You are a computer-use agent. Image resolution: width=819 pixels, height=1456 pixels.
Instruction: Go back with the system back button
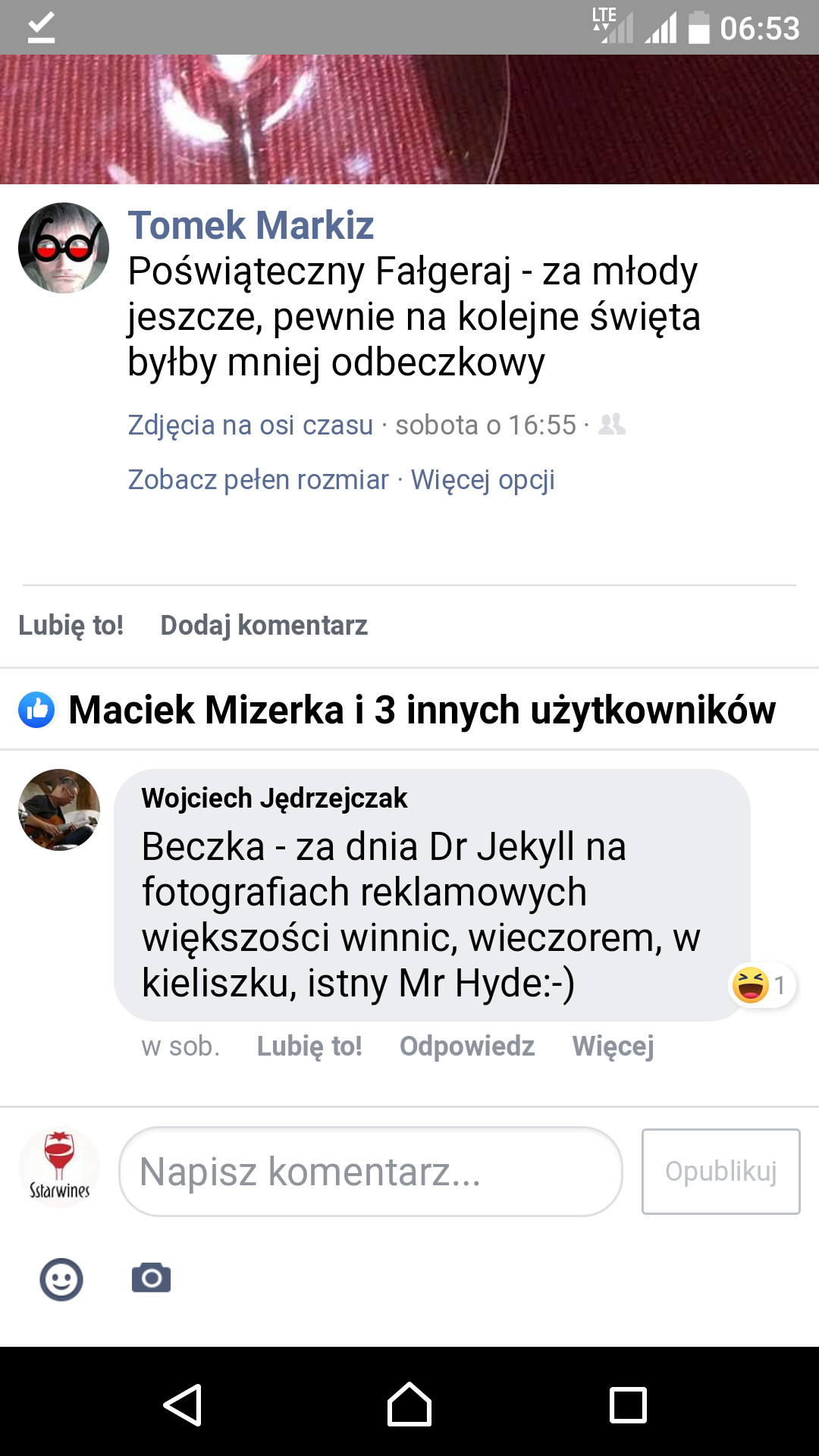[183, 1404]
